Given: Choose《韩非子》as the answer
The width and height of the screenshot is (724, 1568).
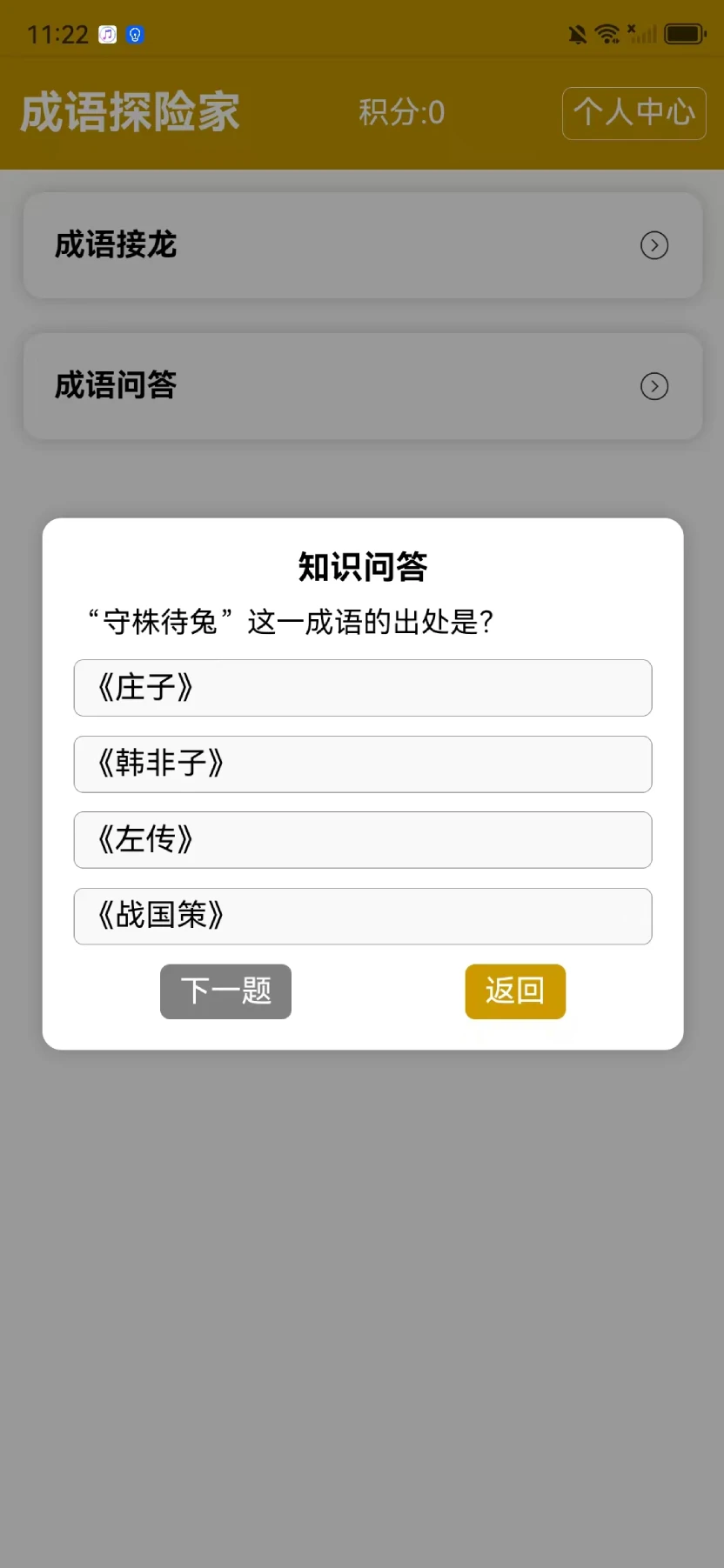Looking at the screenshot, I should [x=362, y=764].
